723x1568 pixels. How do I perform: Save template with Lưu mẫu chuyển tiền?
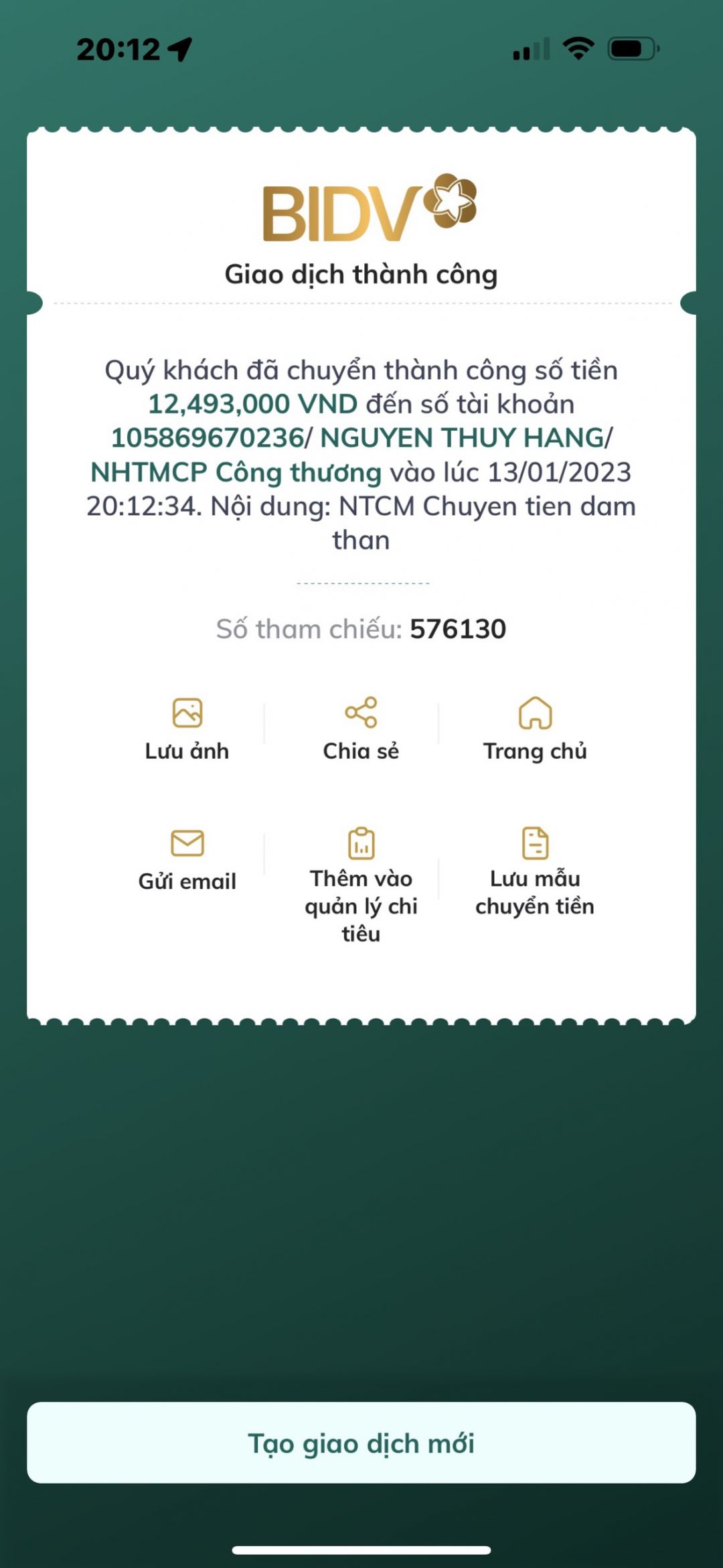point(535,871)
